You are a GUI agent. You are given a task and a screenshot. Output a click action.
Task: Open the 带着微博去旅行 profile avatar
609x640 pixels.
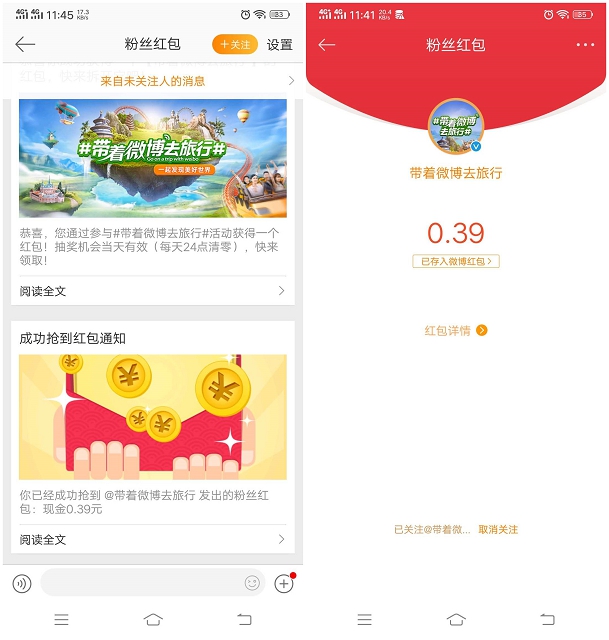coord(456,127)
